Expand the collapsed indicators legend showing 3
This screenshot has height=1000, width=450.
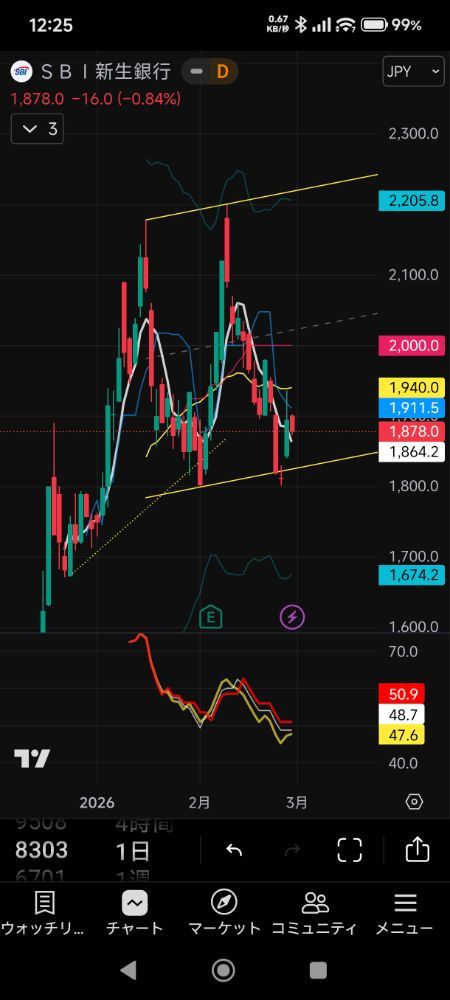37,129
